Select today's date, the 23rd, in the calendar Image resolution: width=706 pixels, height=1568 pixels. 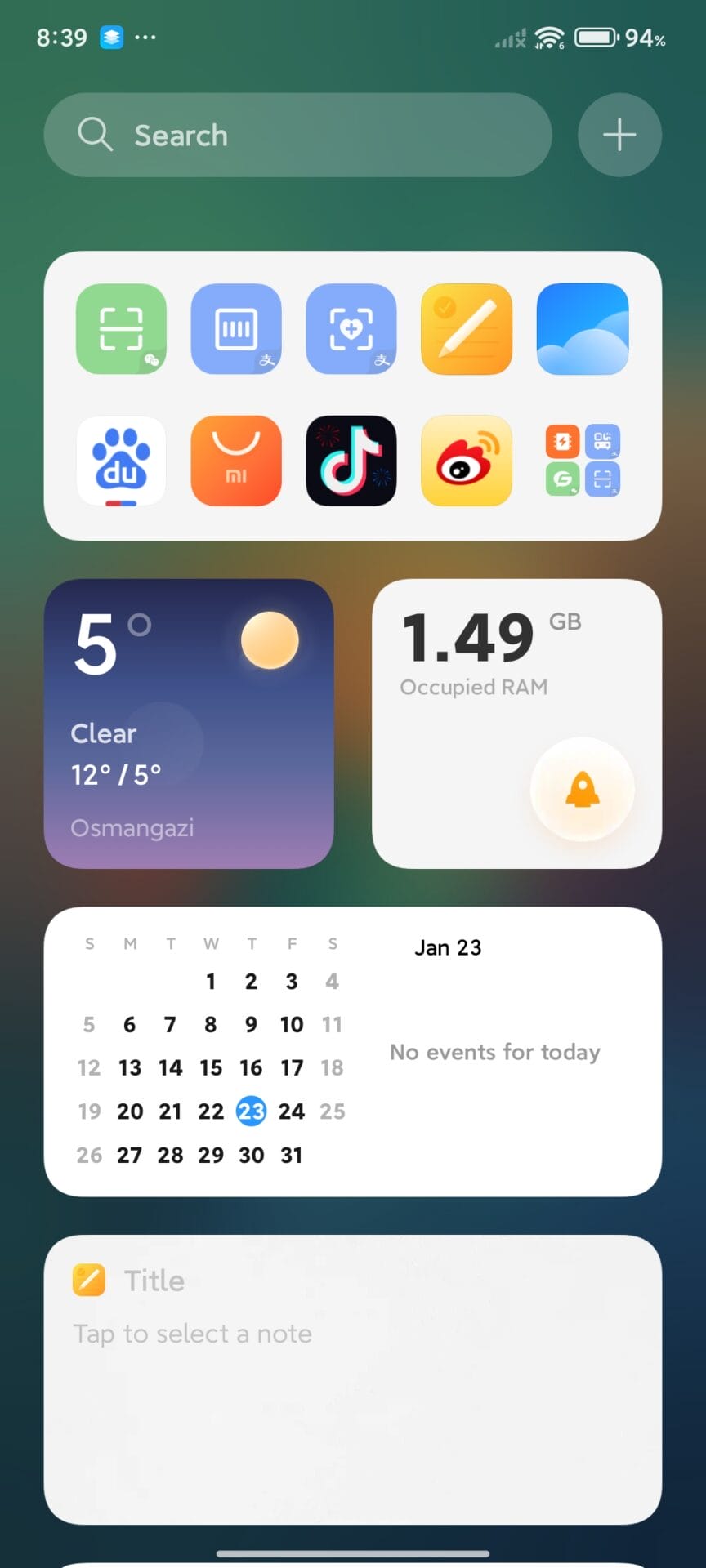251,1111
